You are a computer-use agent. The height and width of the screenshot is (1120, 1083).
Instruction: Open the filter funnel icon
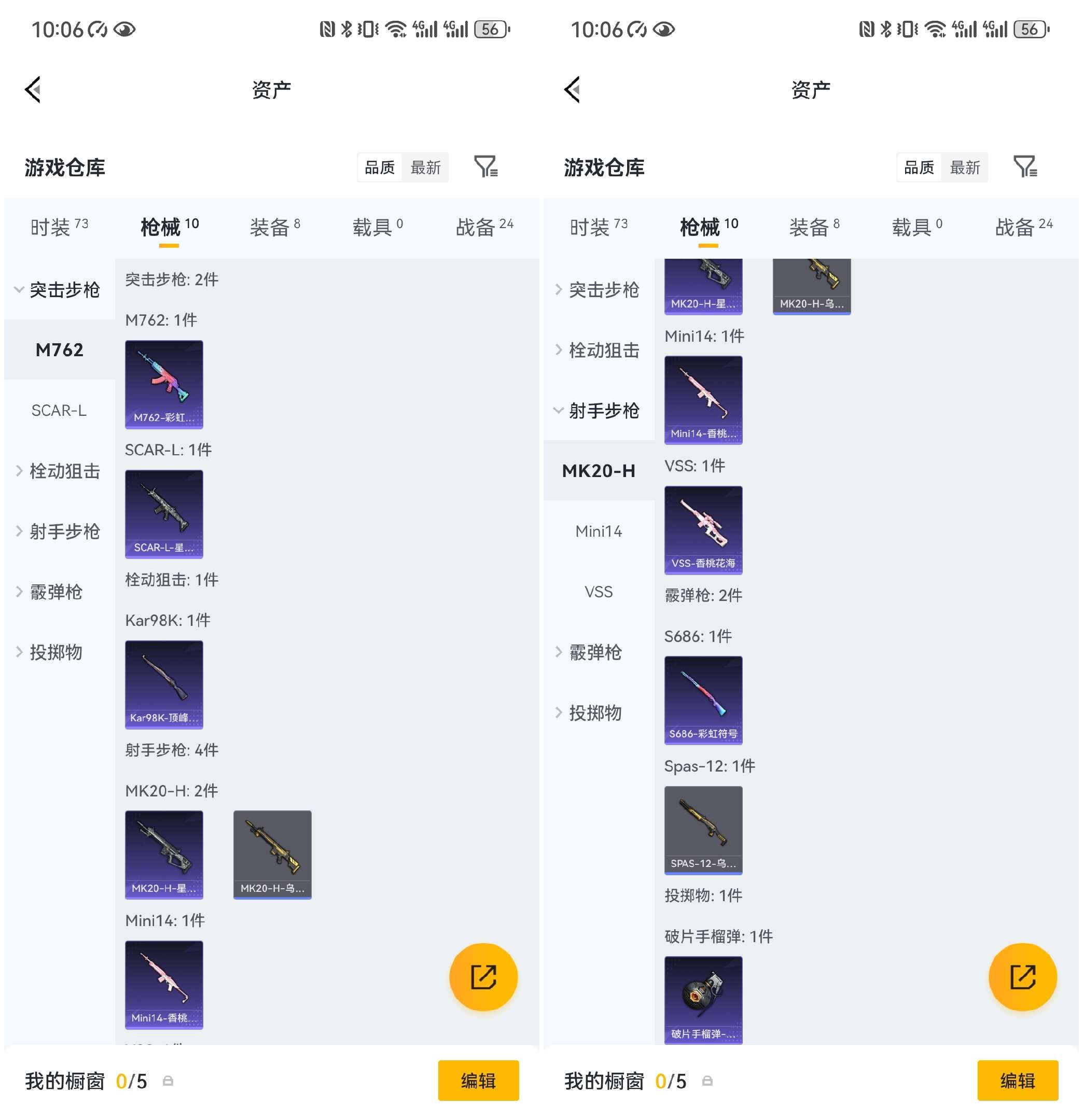[485, 167]
